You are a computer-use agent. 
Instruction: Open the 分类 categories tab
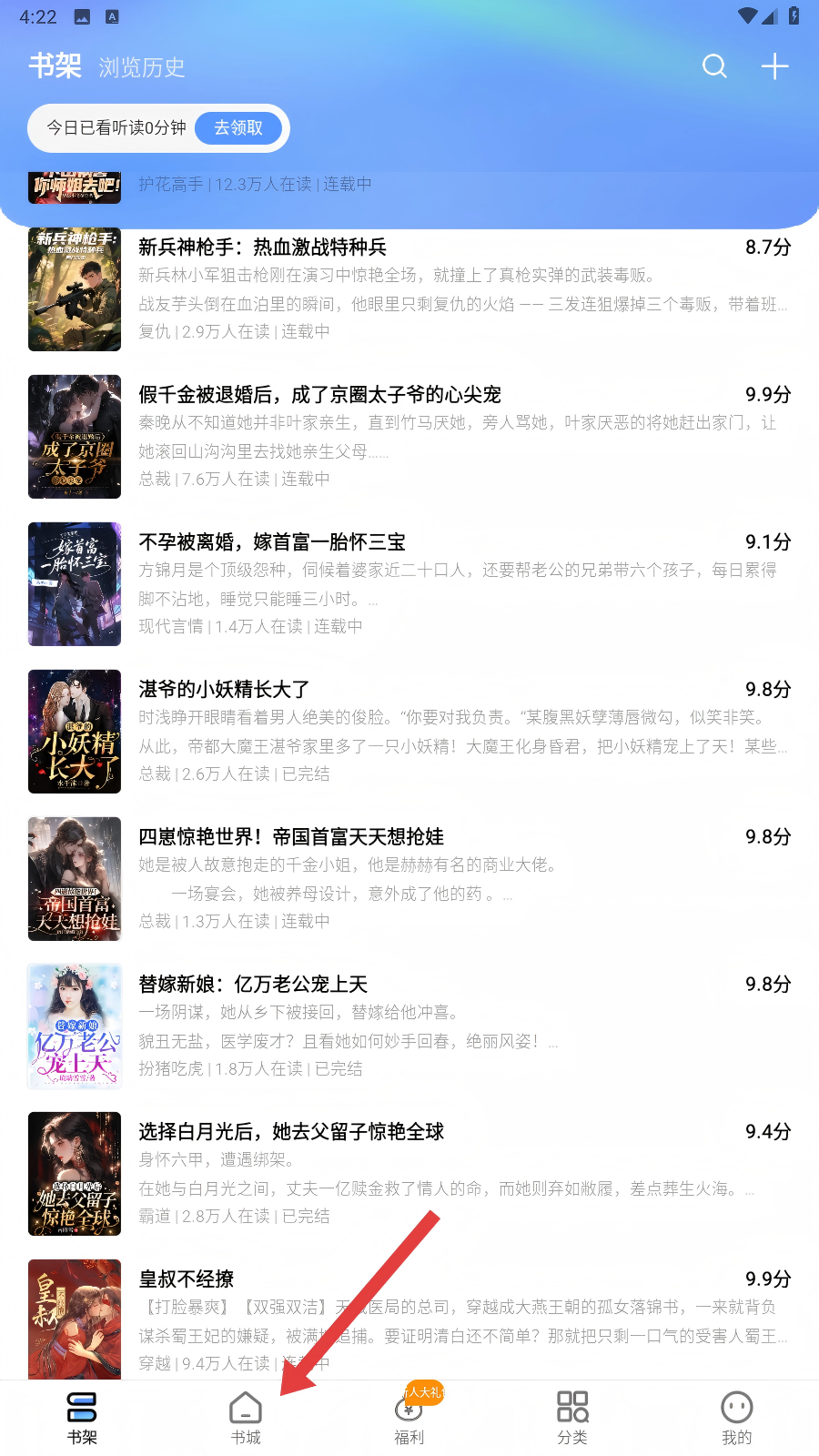[x=572, y=1418]
